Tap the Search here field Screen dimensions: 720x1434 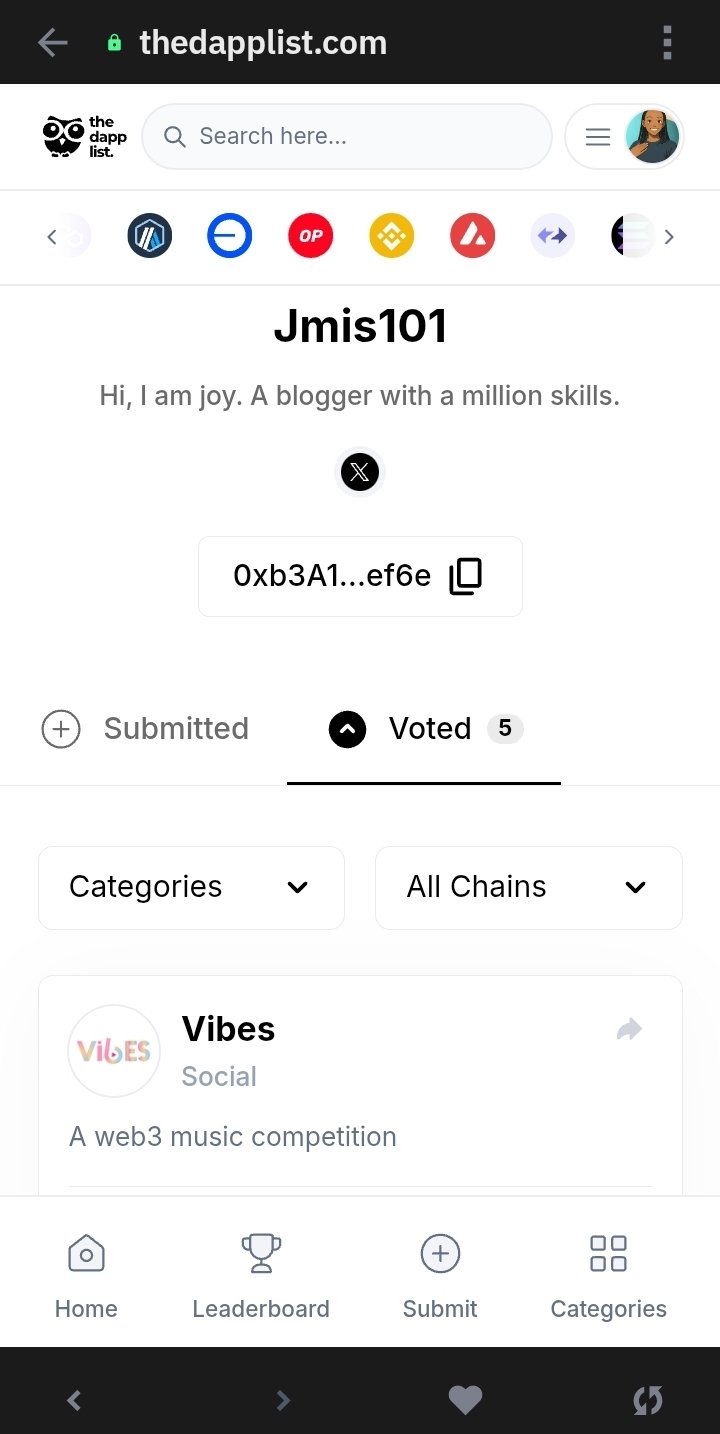click(x=347, y=137)
